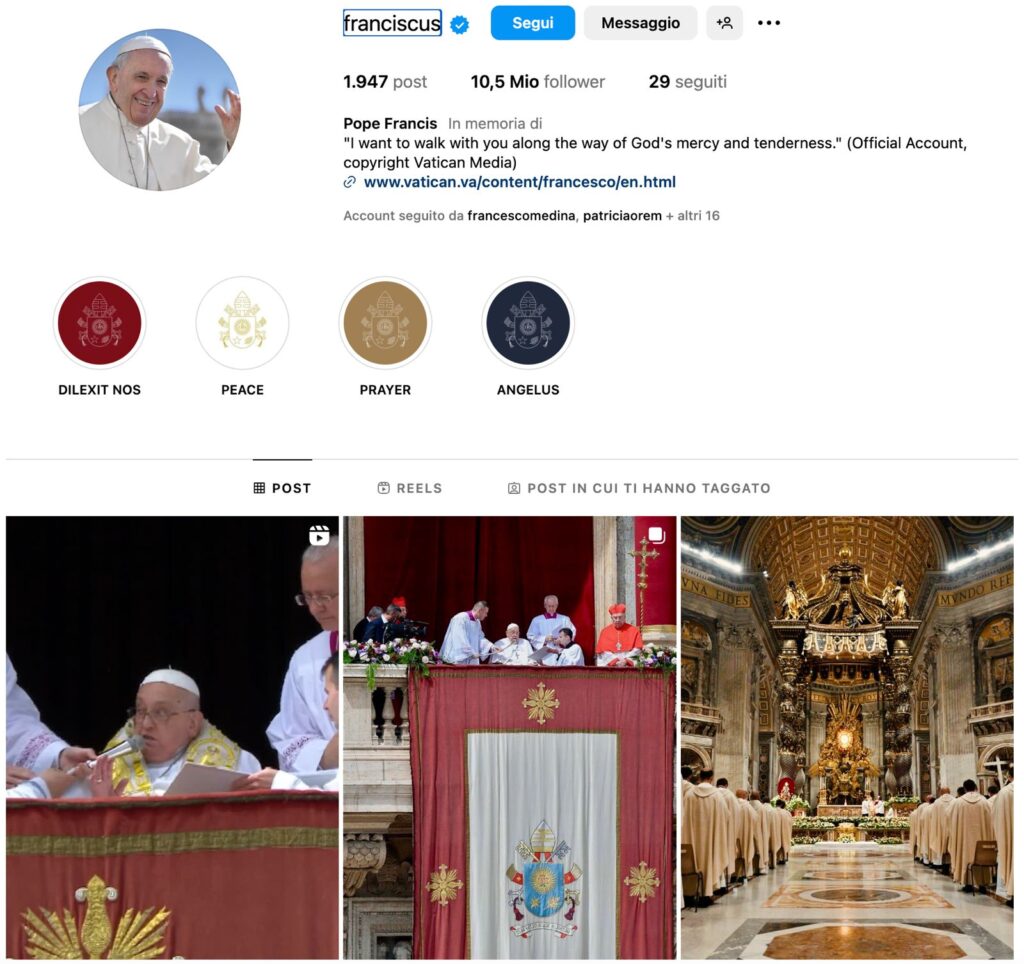Tap the Messaggio button
This screenshot has width=1024, height=964.
[640, 23]
